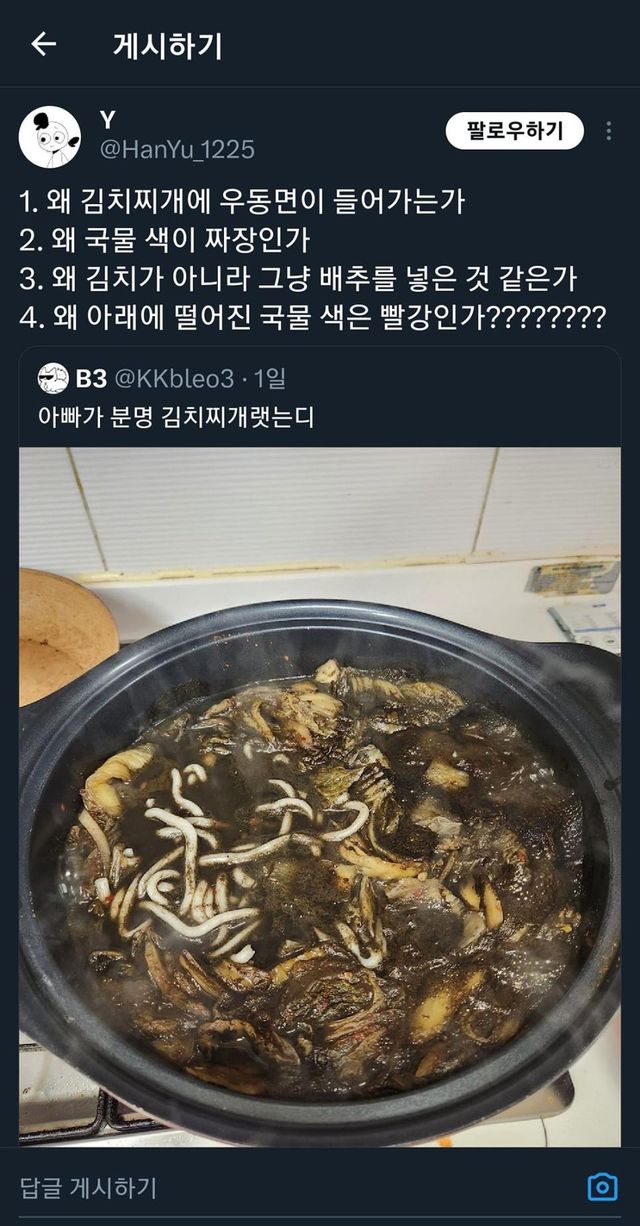
Task: Open the @HanYu_1225 profile handle
Action: [177, 150]
